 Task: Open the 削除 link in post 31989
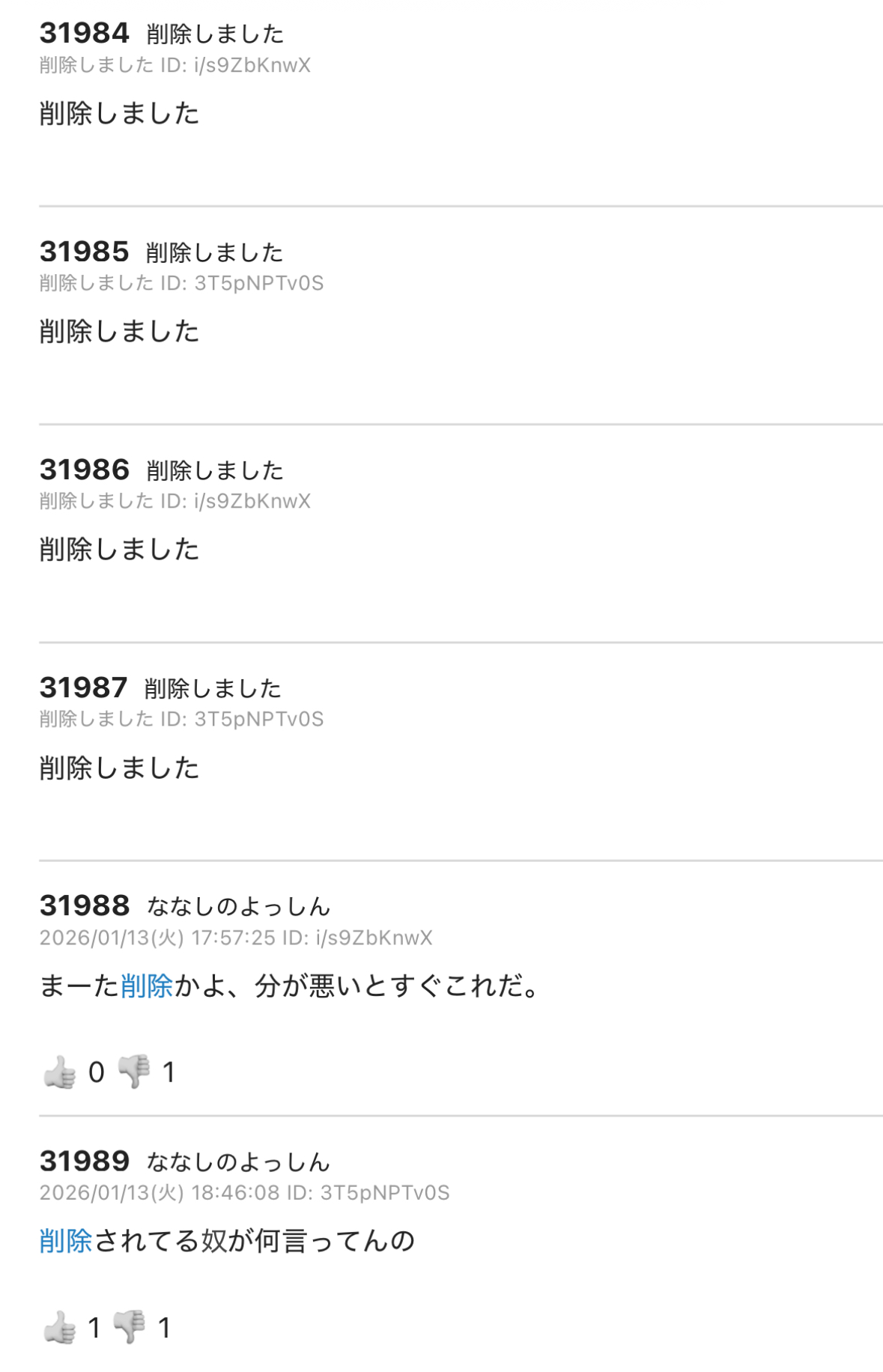(x=66, y=1241)
